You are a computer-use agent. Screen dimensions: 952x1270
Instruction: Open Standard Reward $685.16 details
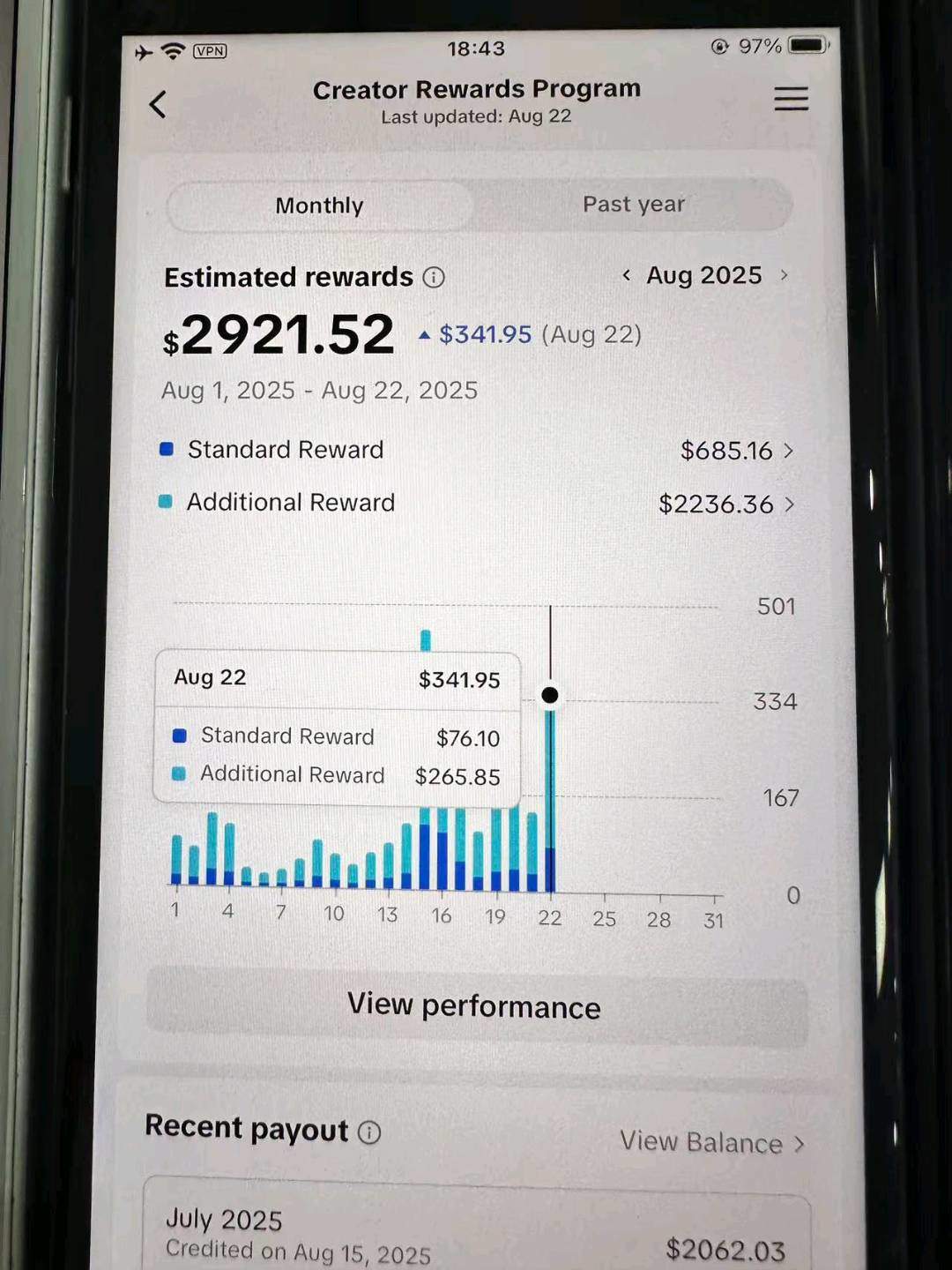pos(737,451)
